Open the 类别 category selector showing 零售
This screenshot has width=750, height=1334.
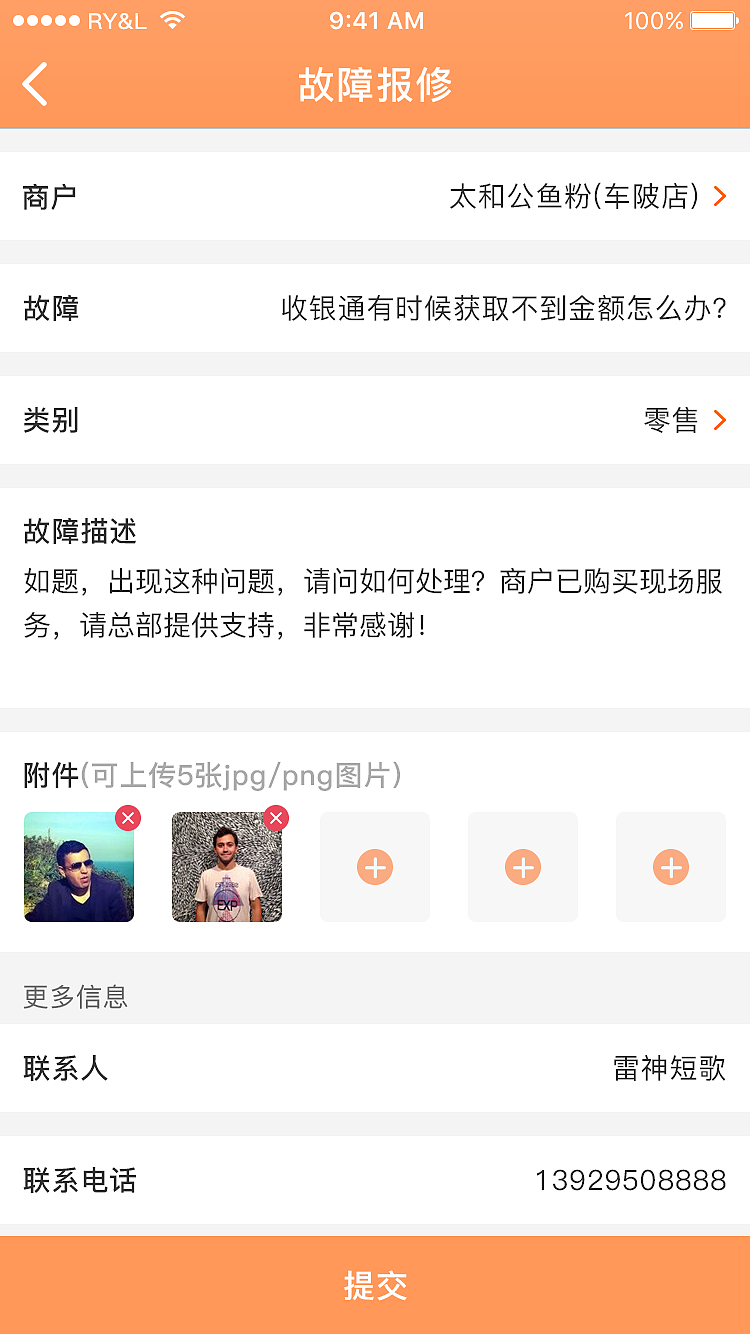(x=669, y=420)
